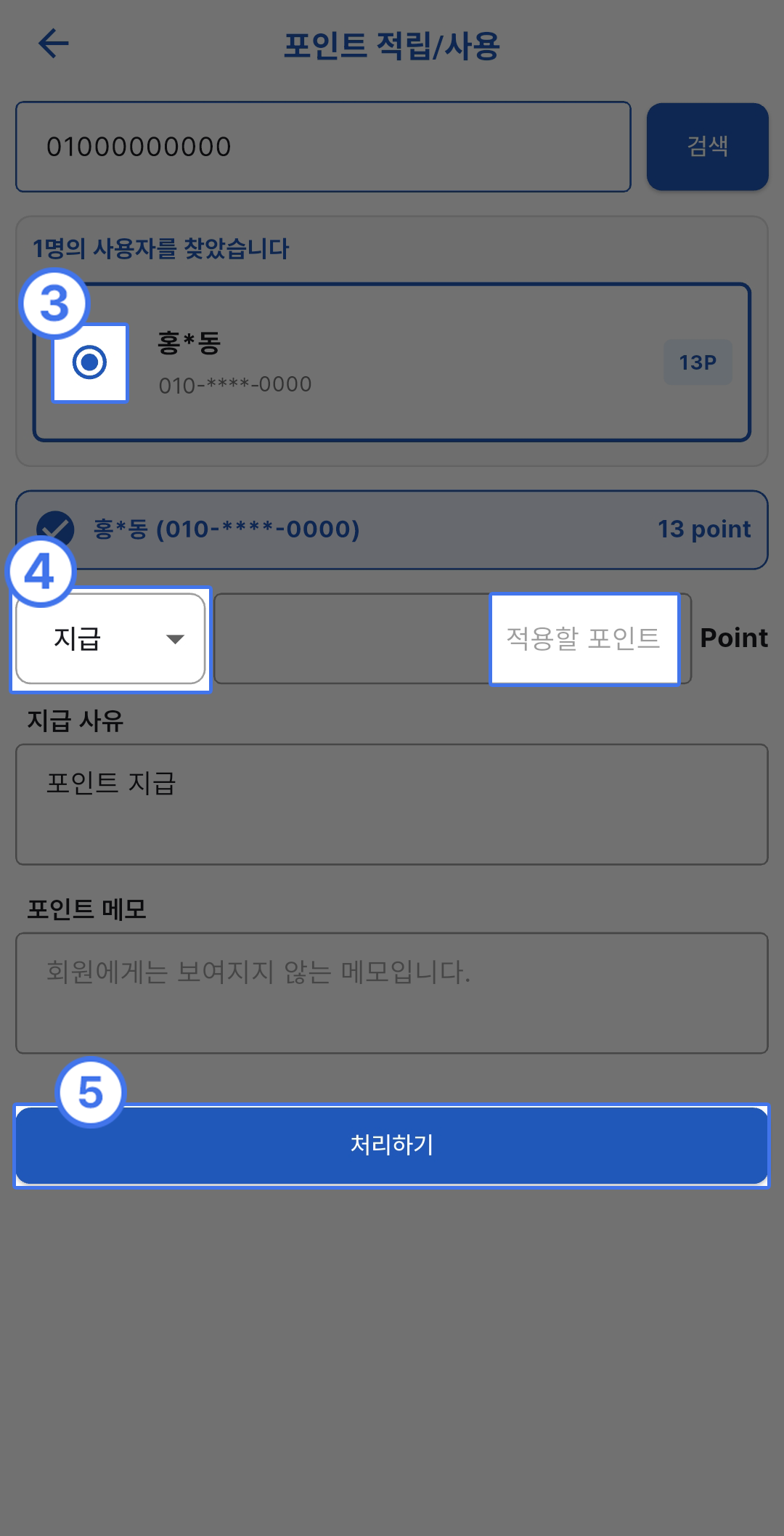Tap the 포인트 메모 field
The width and height of the screenshot is (784, 1536).
tap(392, 993)
